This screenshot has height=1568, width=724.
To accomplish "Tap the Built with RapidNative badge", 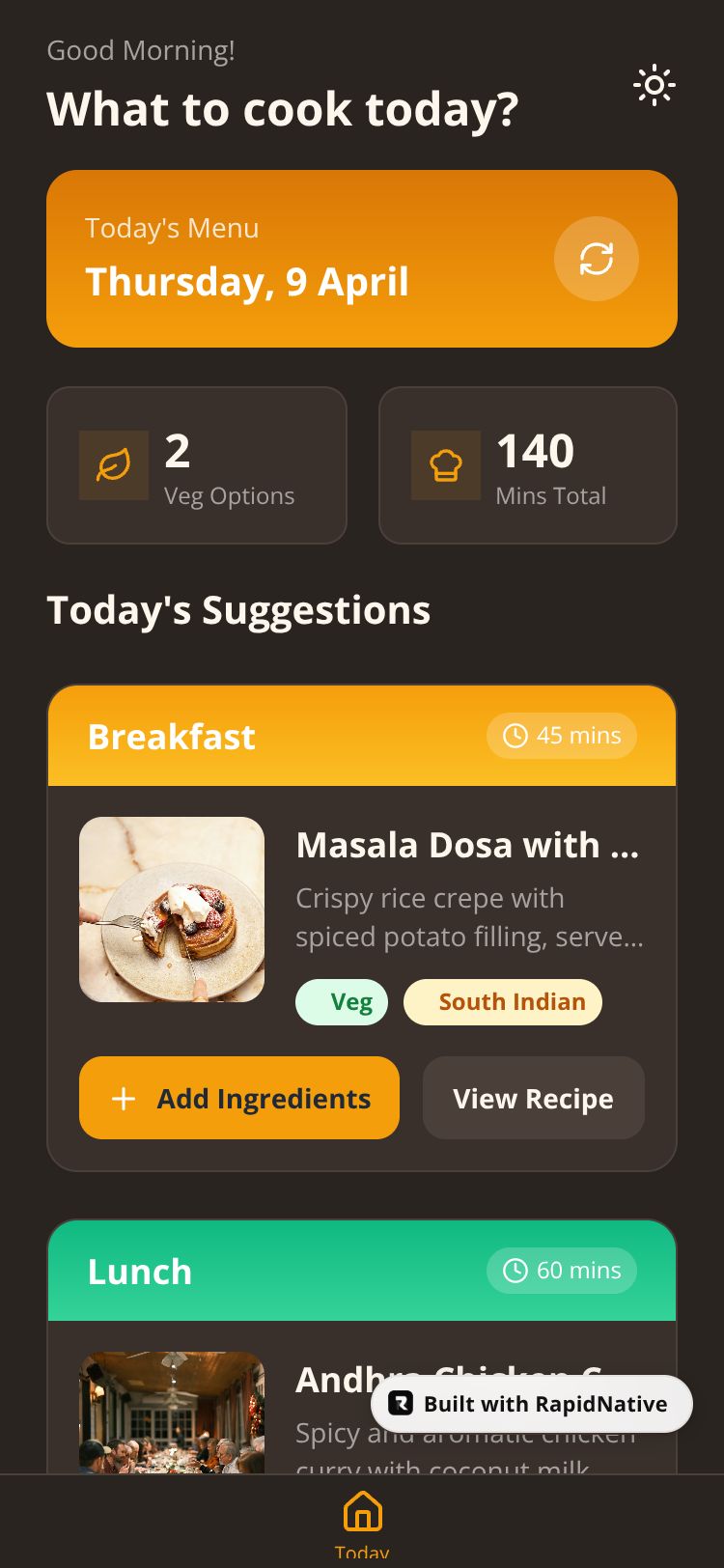I will pyautogui.click(x=531, y=1404).
